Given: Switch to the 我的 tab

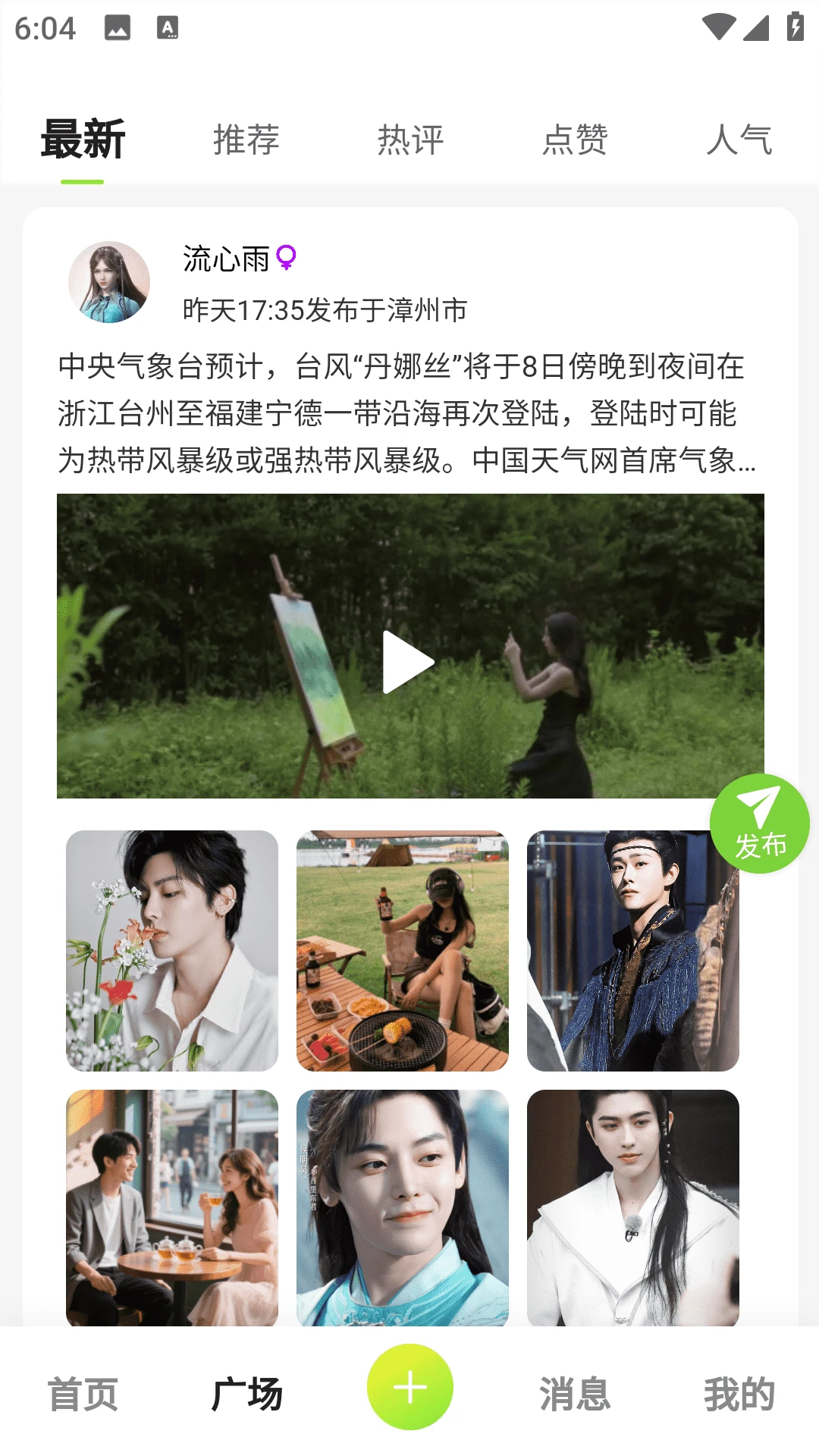Looking at the screenshot, I should [739, 1394].
